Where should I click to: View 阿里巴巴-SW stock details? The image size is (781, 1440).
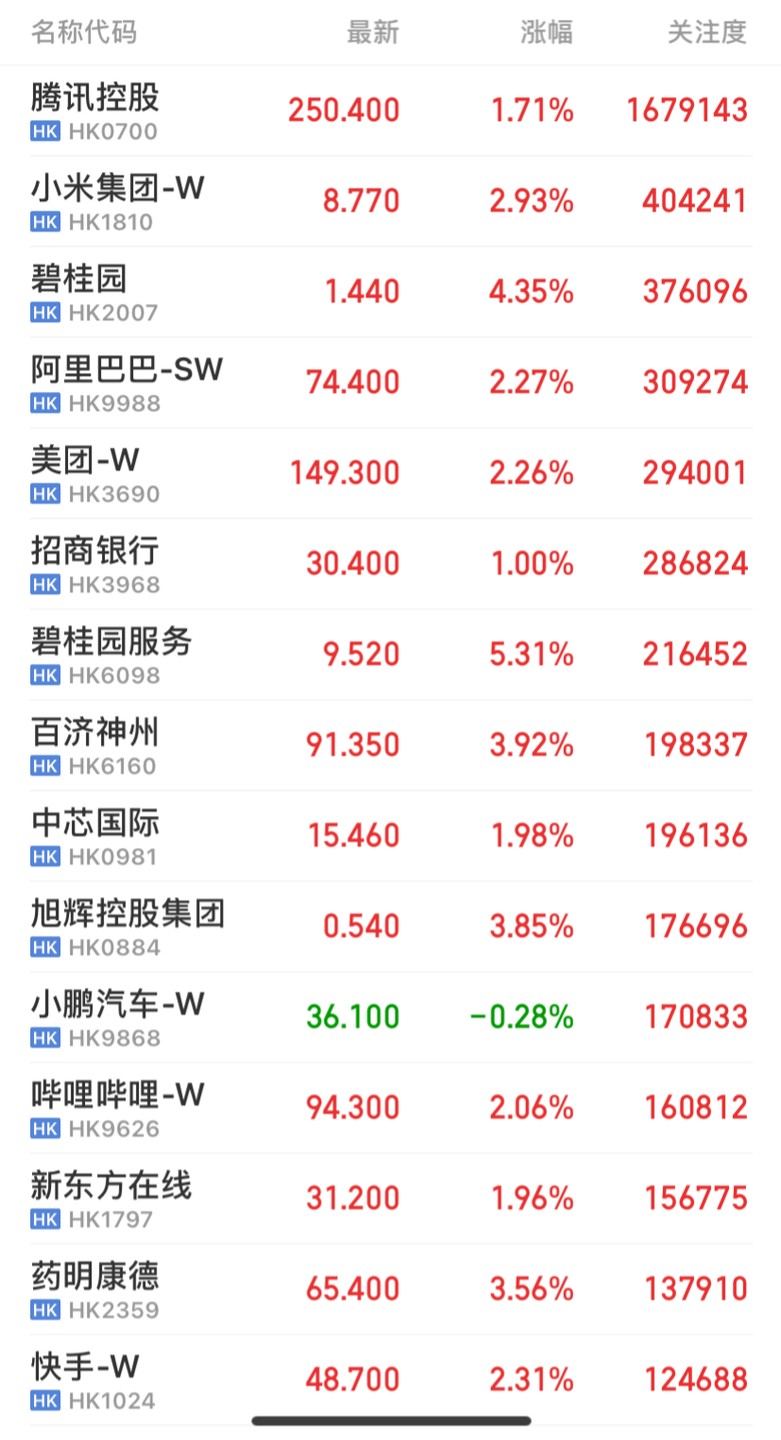coord(390,384)
